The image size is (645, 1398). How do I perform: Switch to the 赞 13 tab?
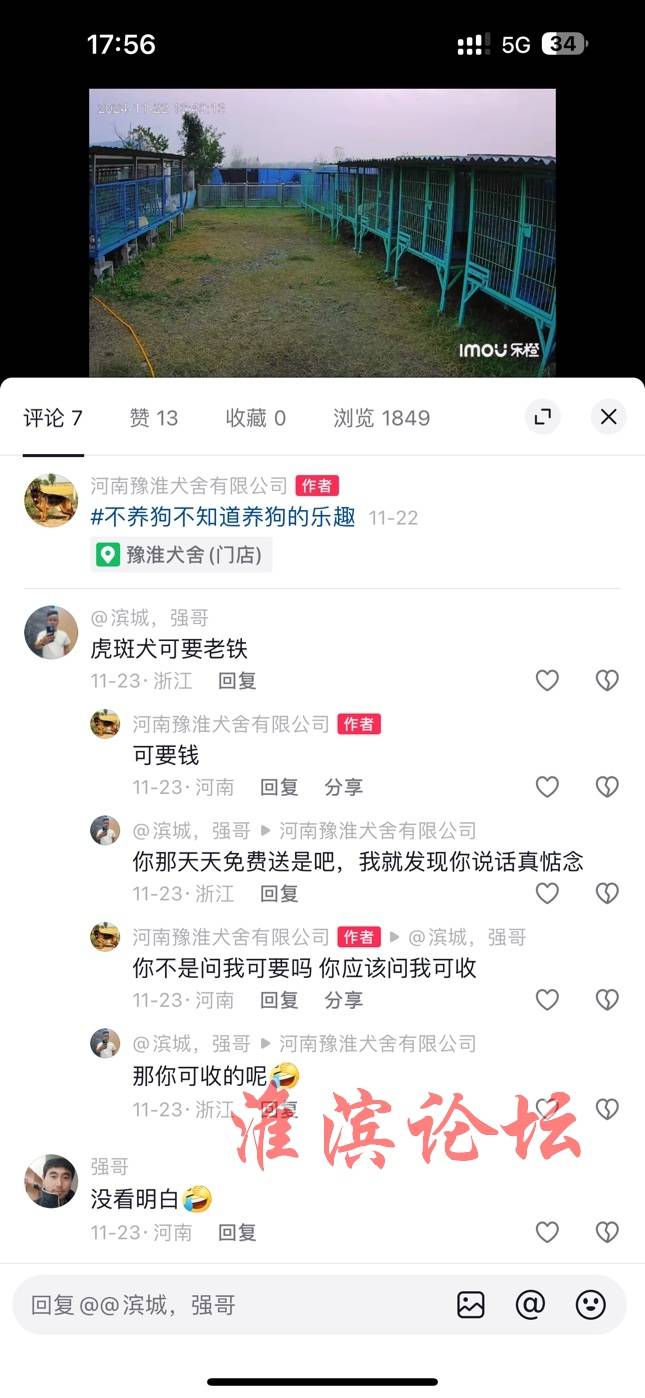click(153, 418)
